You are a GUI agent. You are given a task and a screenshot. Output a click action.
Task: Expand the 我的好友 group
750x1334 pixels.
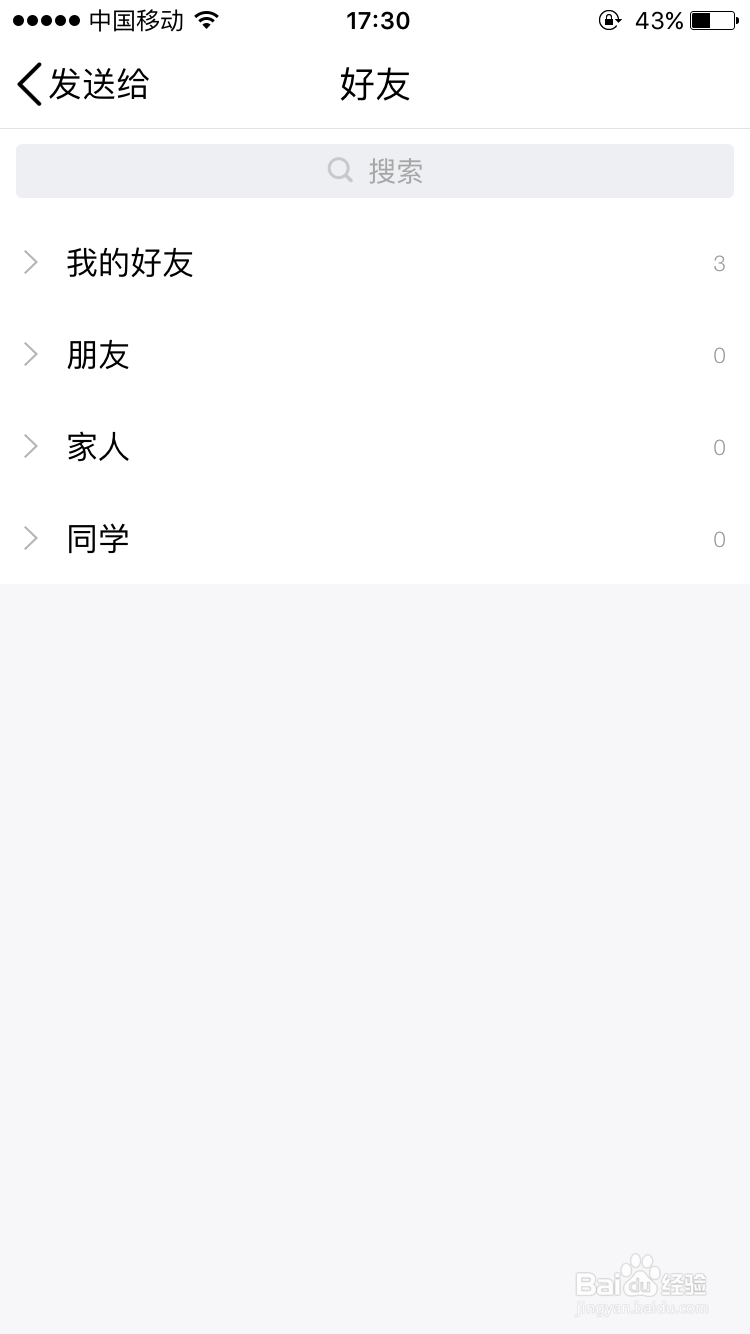375,263
